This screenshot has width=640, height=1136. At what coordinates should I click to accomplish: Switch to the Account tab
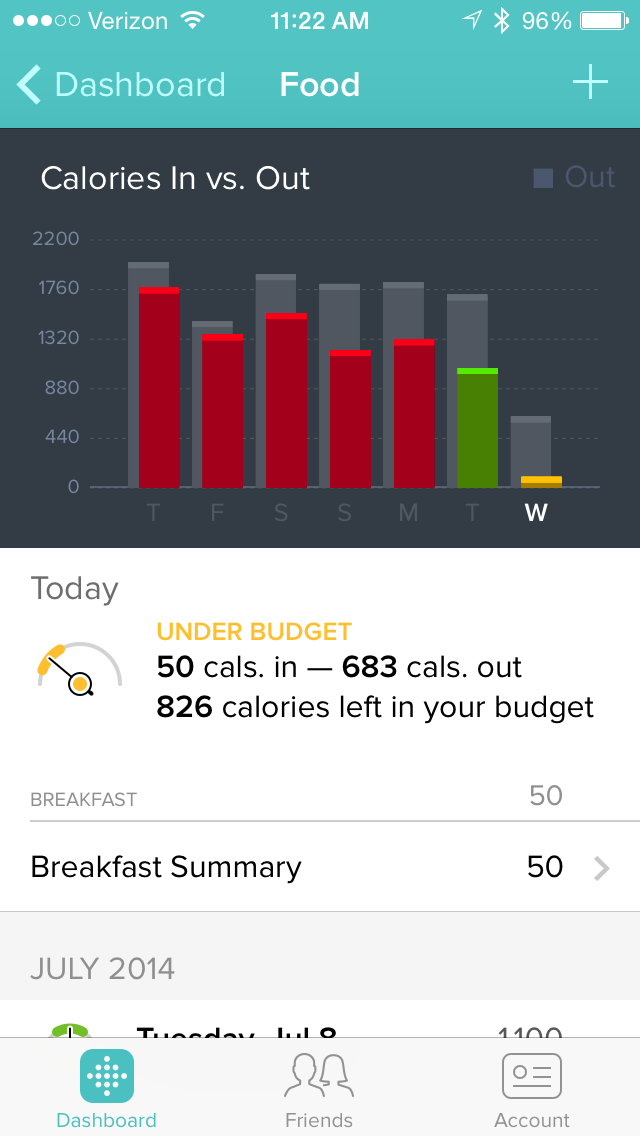click(531, 1088)
